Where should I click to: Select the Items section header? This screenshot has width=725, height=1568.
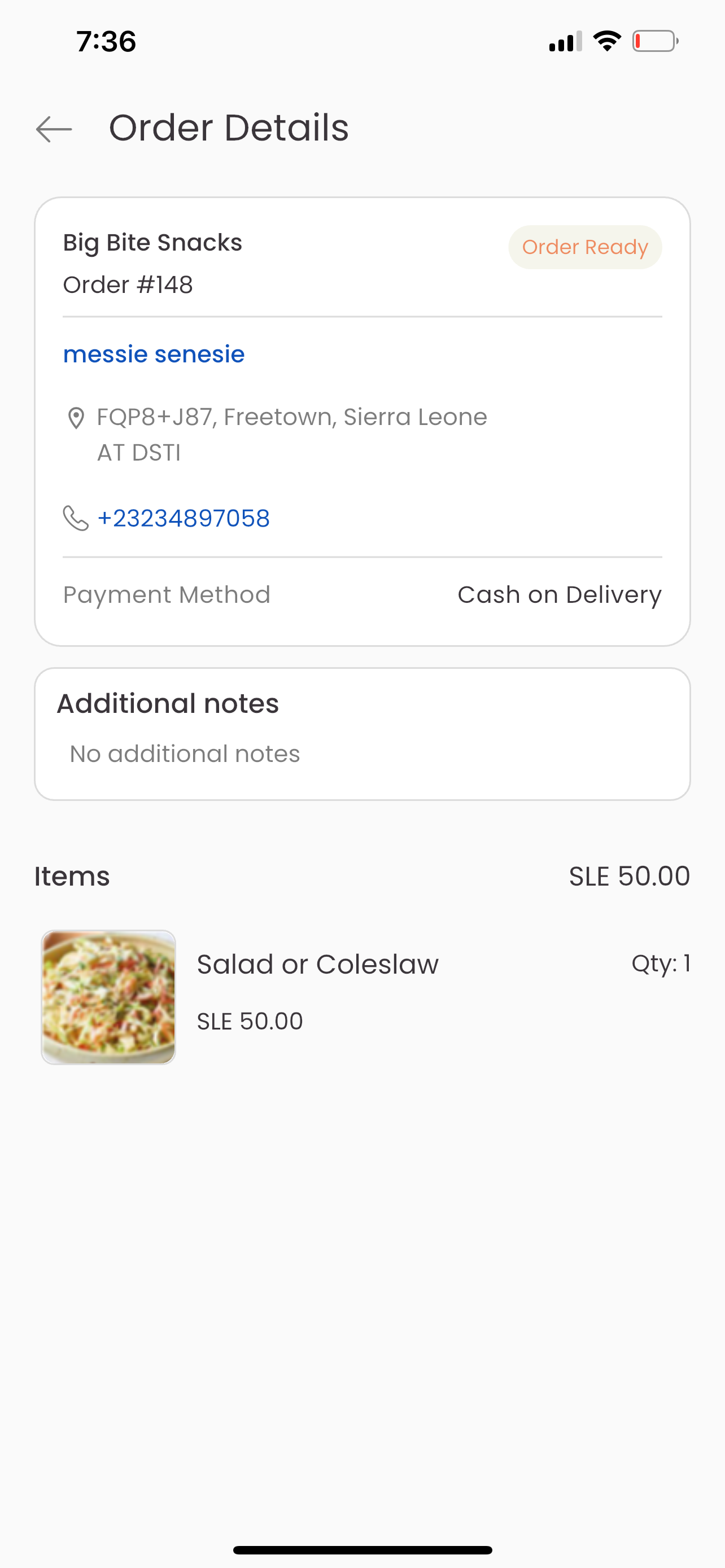click(72, 876)
